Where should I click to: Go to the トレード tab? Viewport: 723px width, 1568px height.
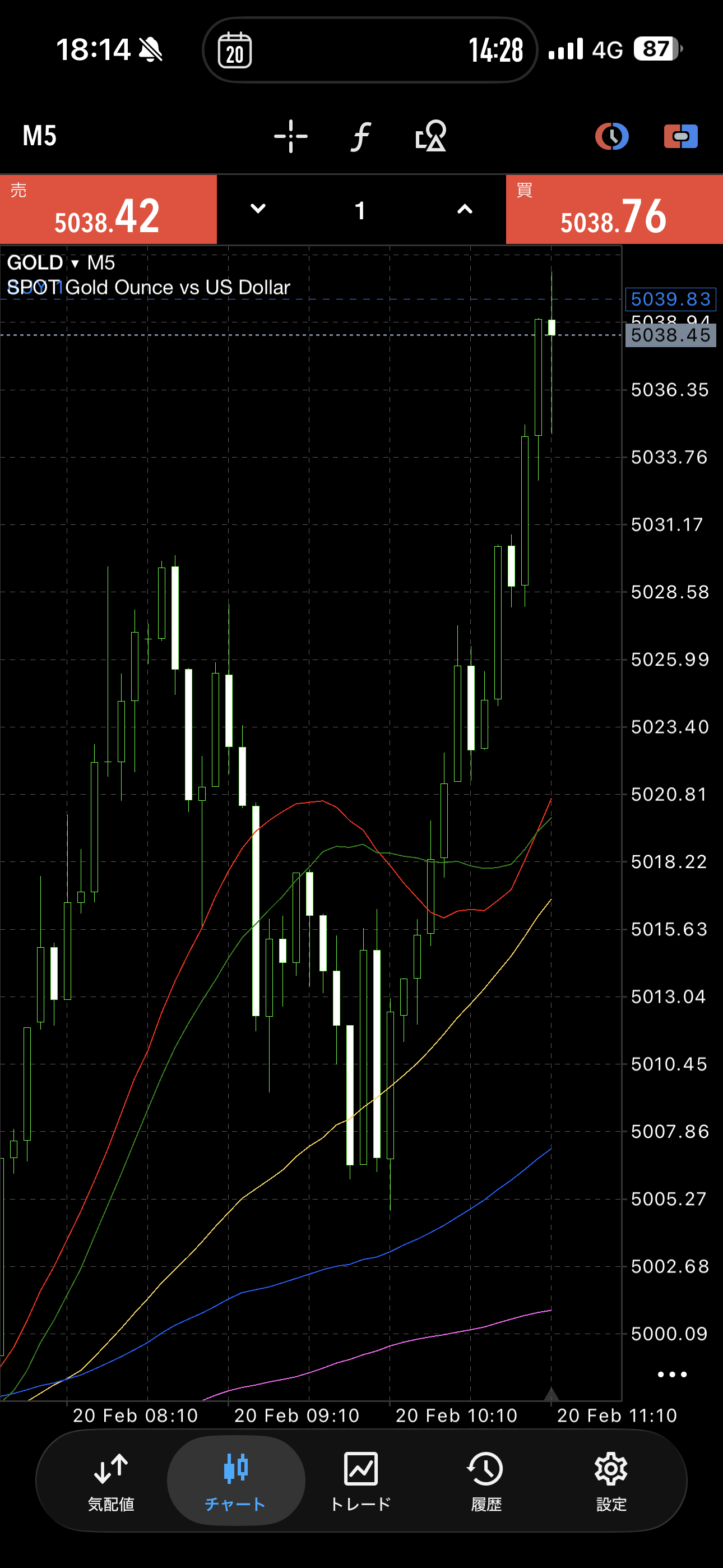pyautogui.click(x=361, y=1480)
